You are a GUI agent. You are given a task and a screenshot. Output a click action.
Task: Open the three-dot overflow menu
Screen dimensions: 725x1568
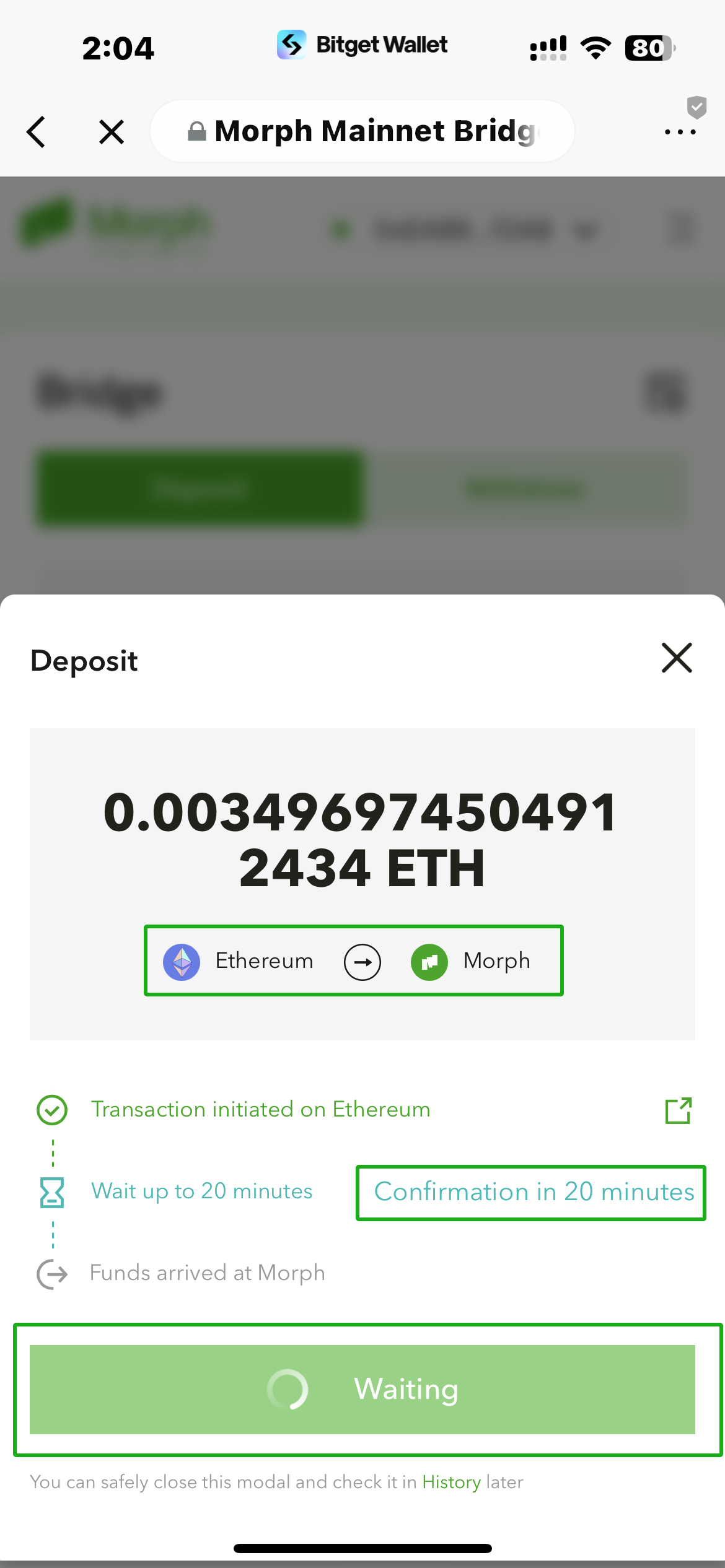tap(680, 132)
